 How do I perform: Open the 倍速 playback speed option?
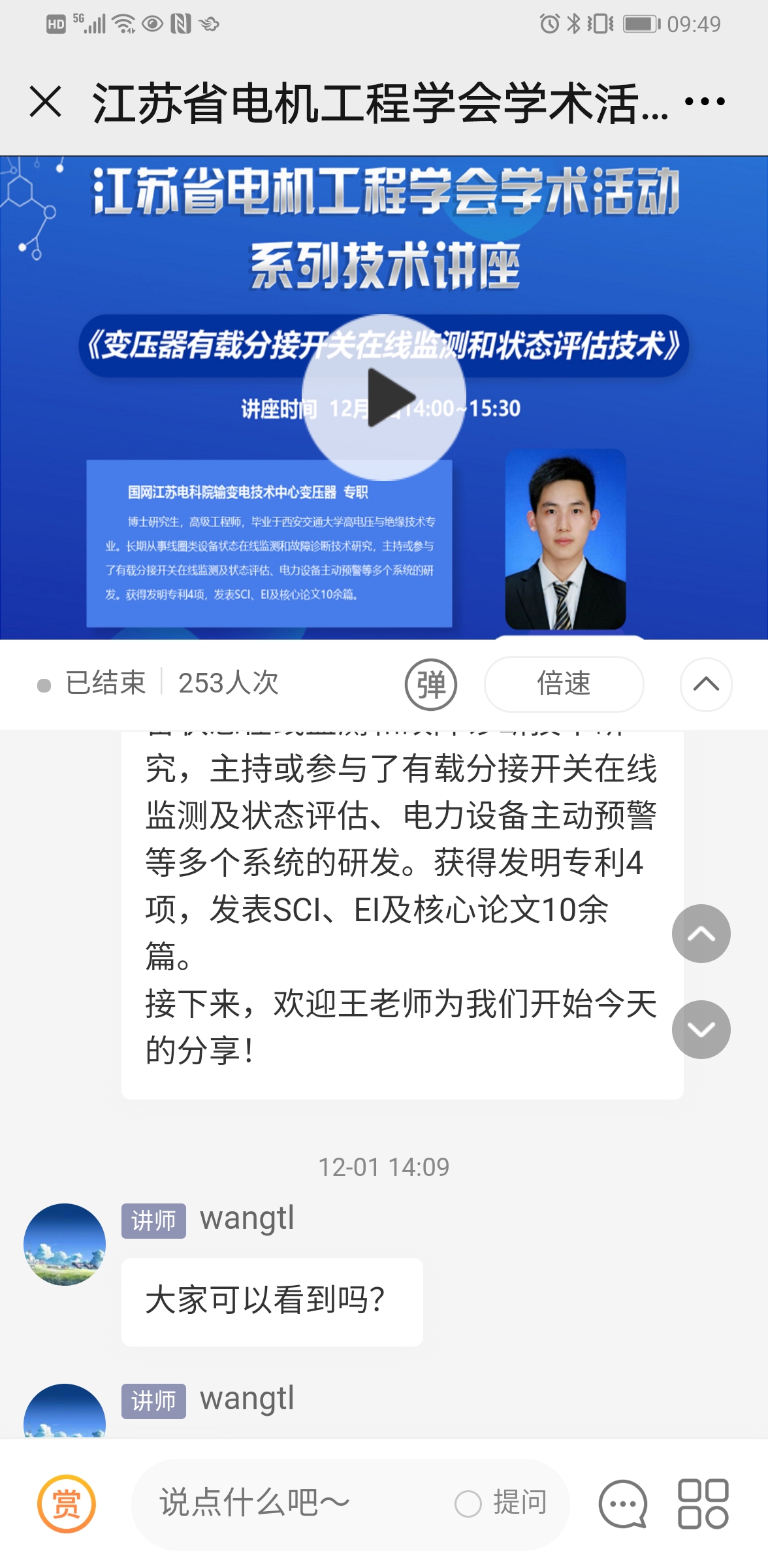pyautogui.click(x=564, y=684)
